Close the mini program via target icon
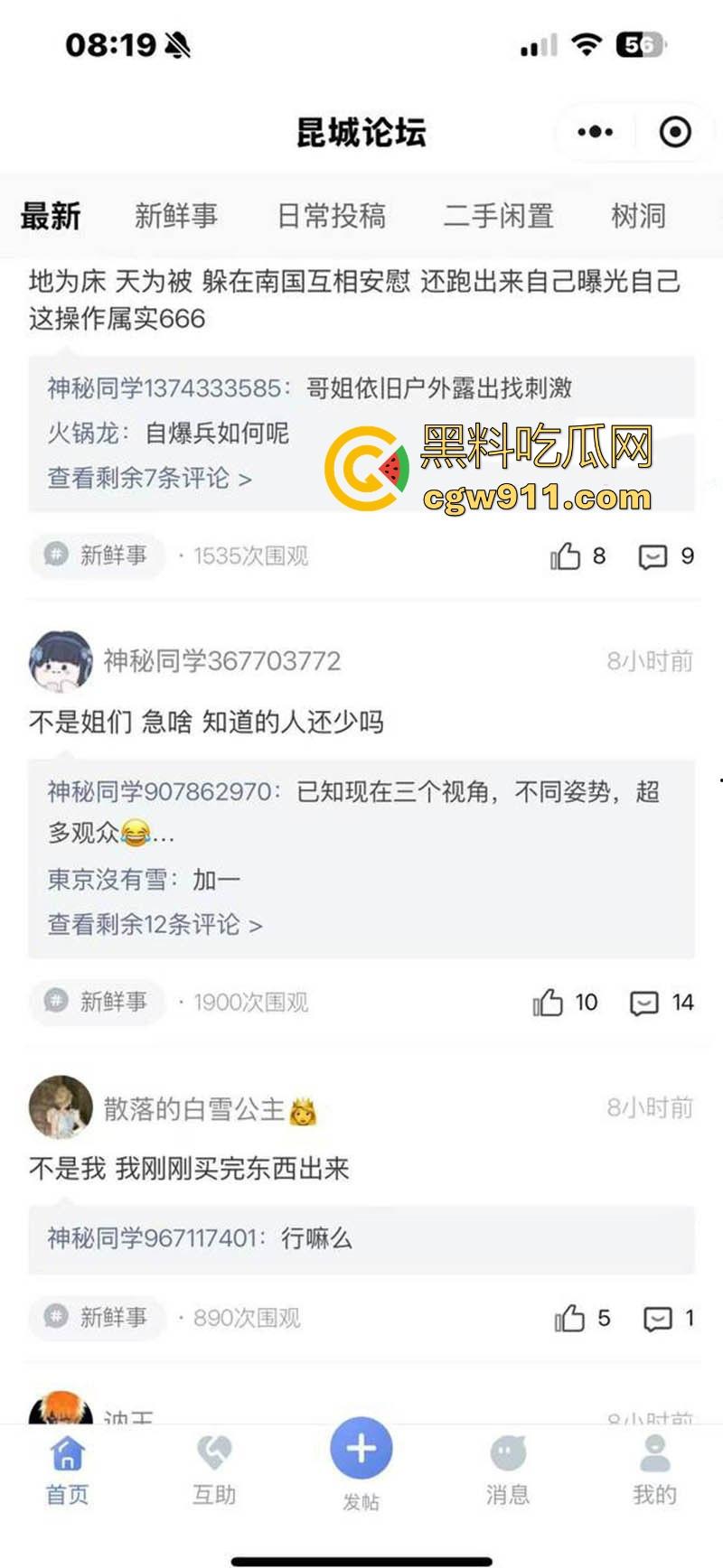 675,133
